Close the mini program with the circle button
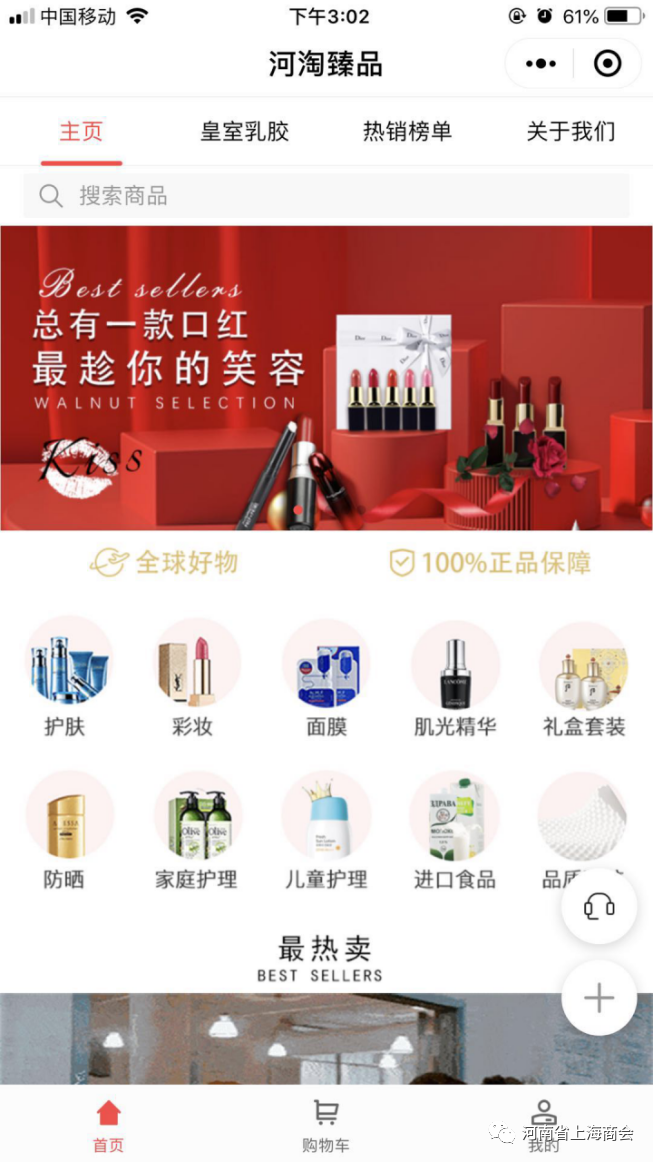 pos(607,64)
